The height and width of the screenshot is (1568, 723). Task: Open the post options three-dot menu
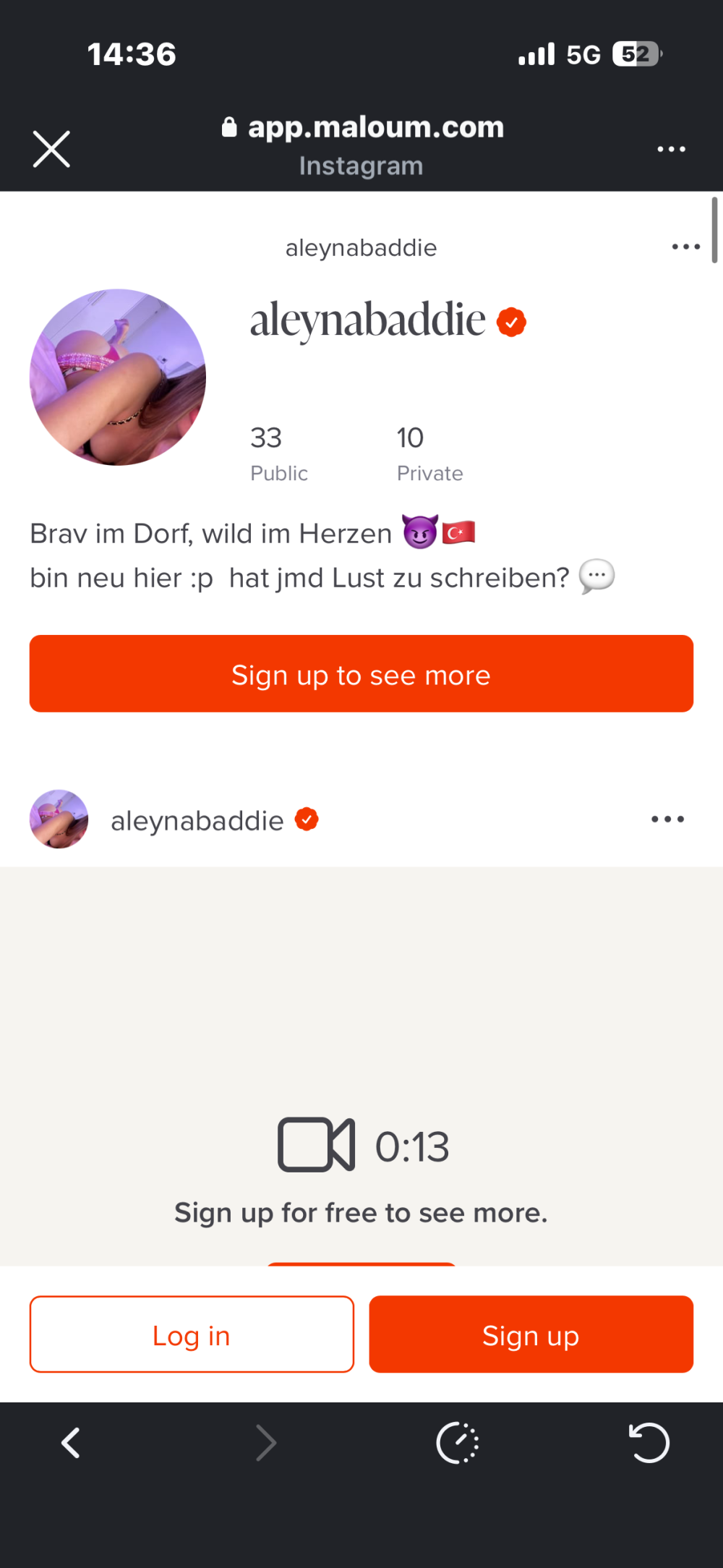tap(667, 819)
